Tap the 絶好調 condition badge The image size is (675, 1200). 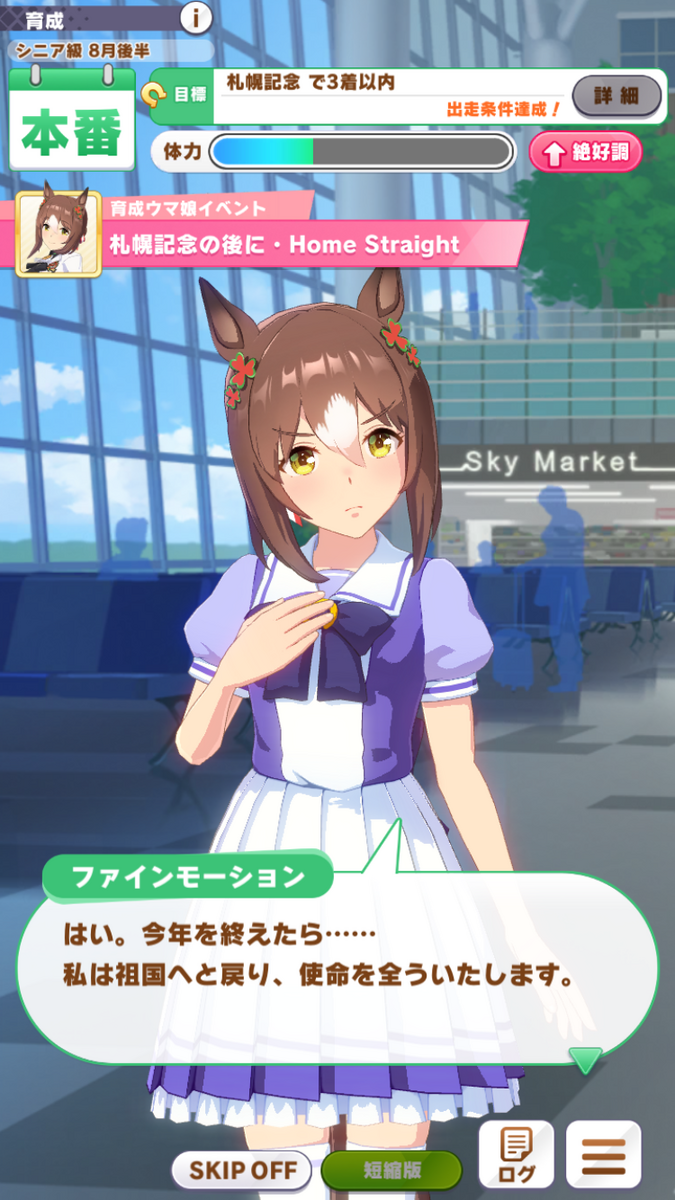(x=585, y=152)
